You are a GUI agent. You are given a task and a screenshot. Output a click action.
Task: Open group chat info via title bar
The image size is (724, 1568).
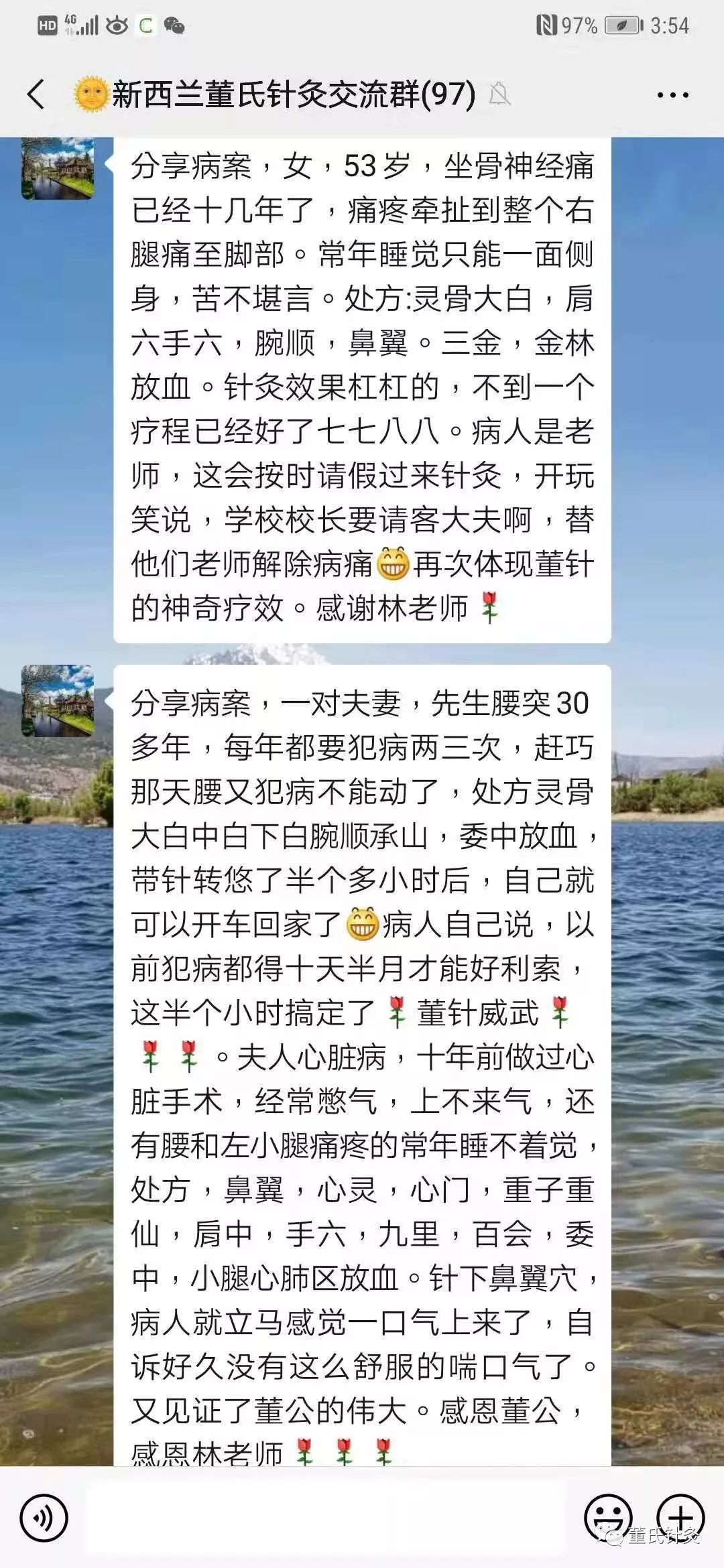[x=288, y=92]
